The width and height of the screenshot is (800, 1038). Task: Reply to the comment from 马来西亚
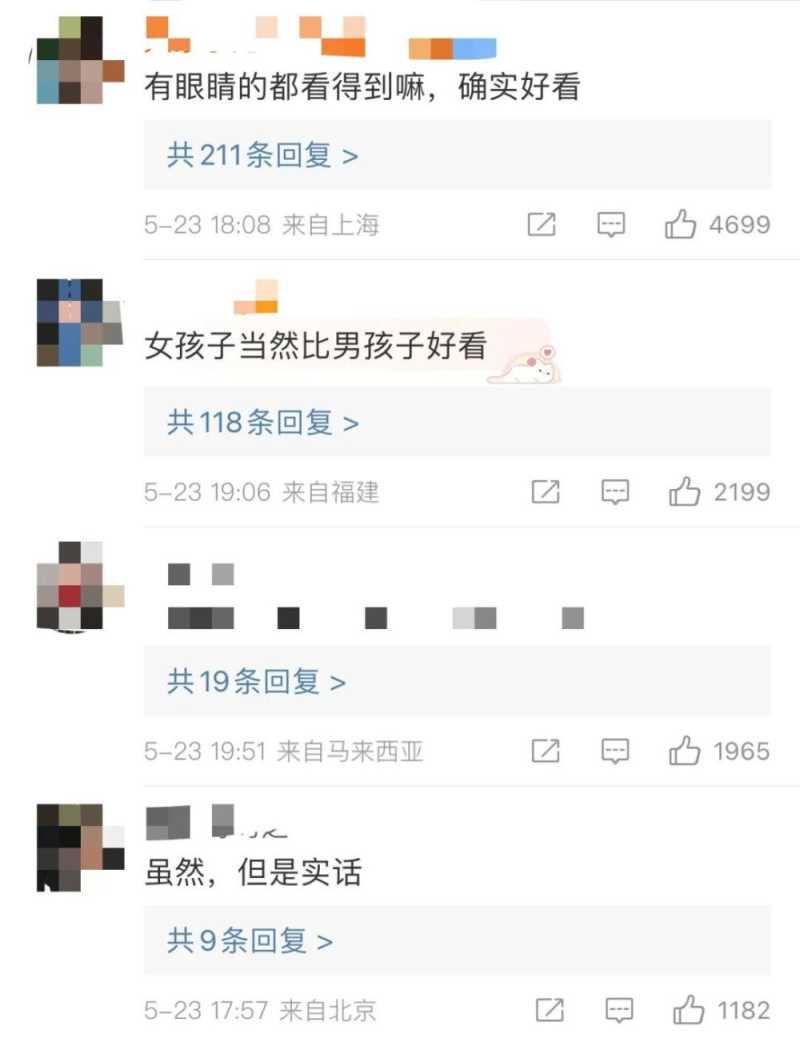pyautogui.click(x=615, y=750)
